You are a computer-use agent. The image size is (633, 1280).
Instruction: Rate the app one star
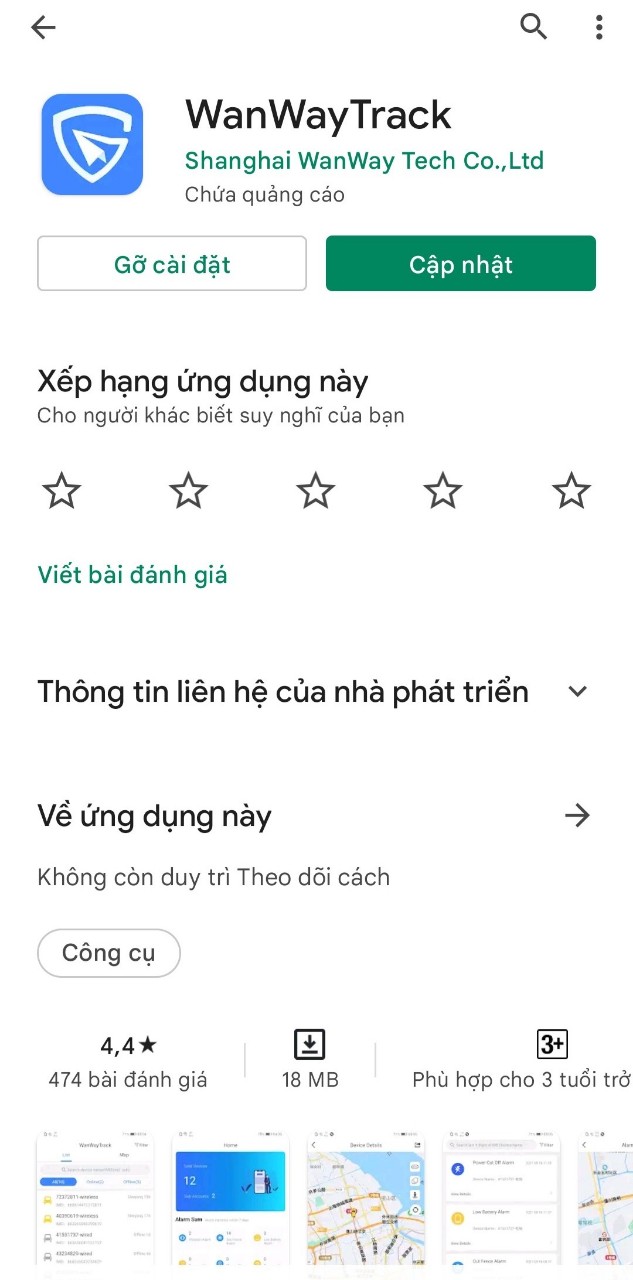62,491
